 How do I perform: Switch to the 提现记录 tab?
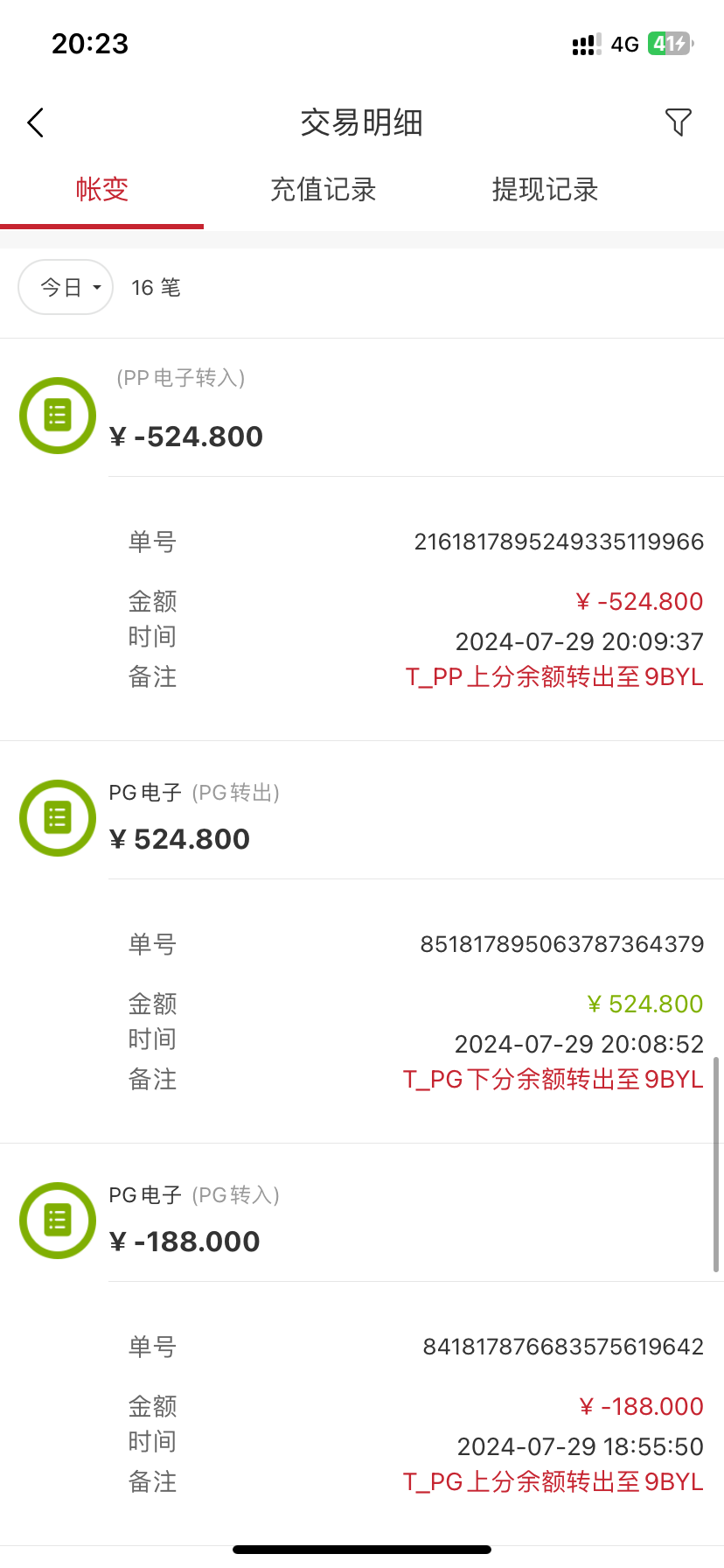coord(545,190)
